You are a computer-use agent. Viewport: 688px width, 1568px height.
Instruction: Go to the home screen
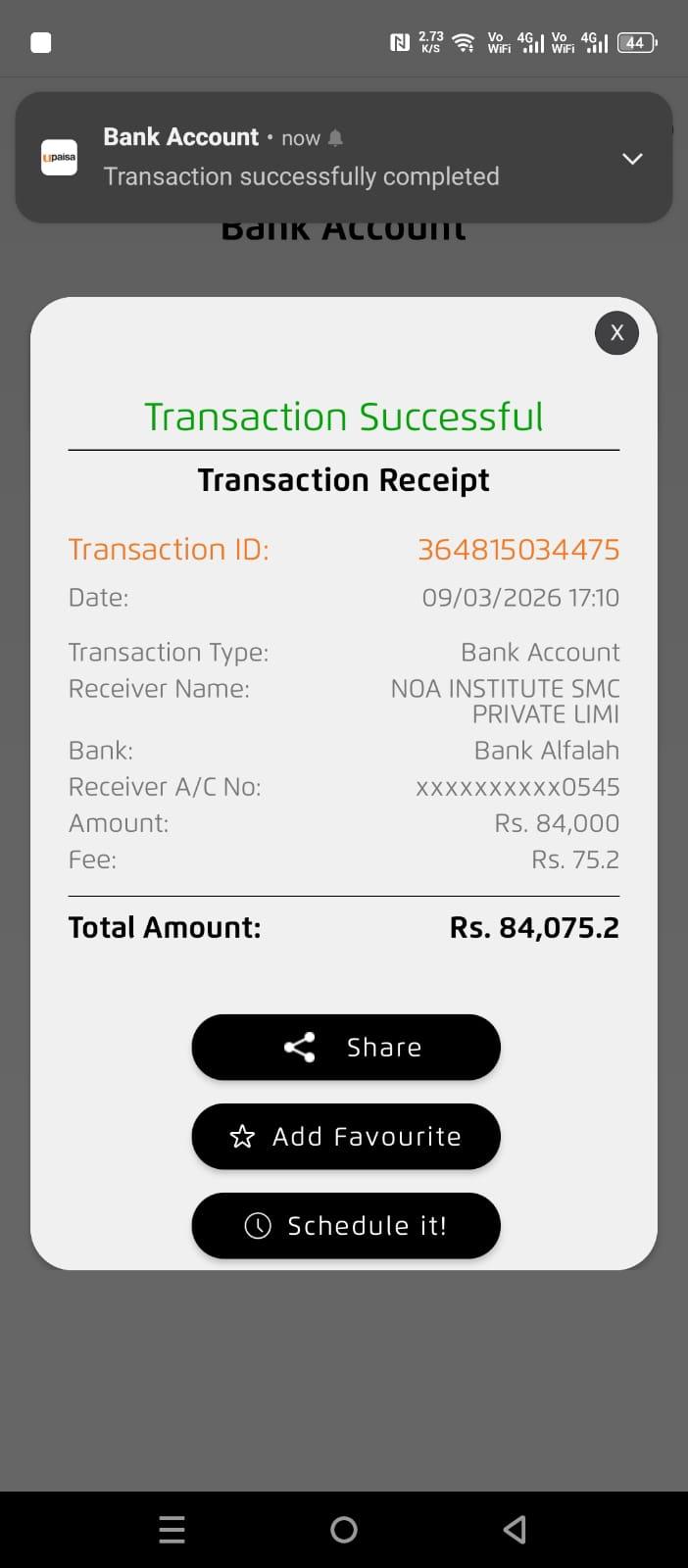(x=344, y=1529)
